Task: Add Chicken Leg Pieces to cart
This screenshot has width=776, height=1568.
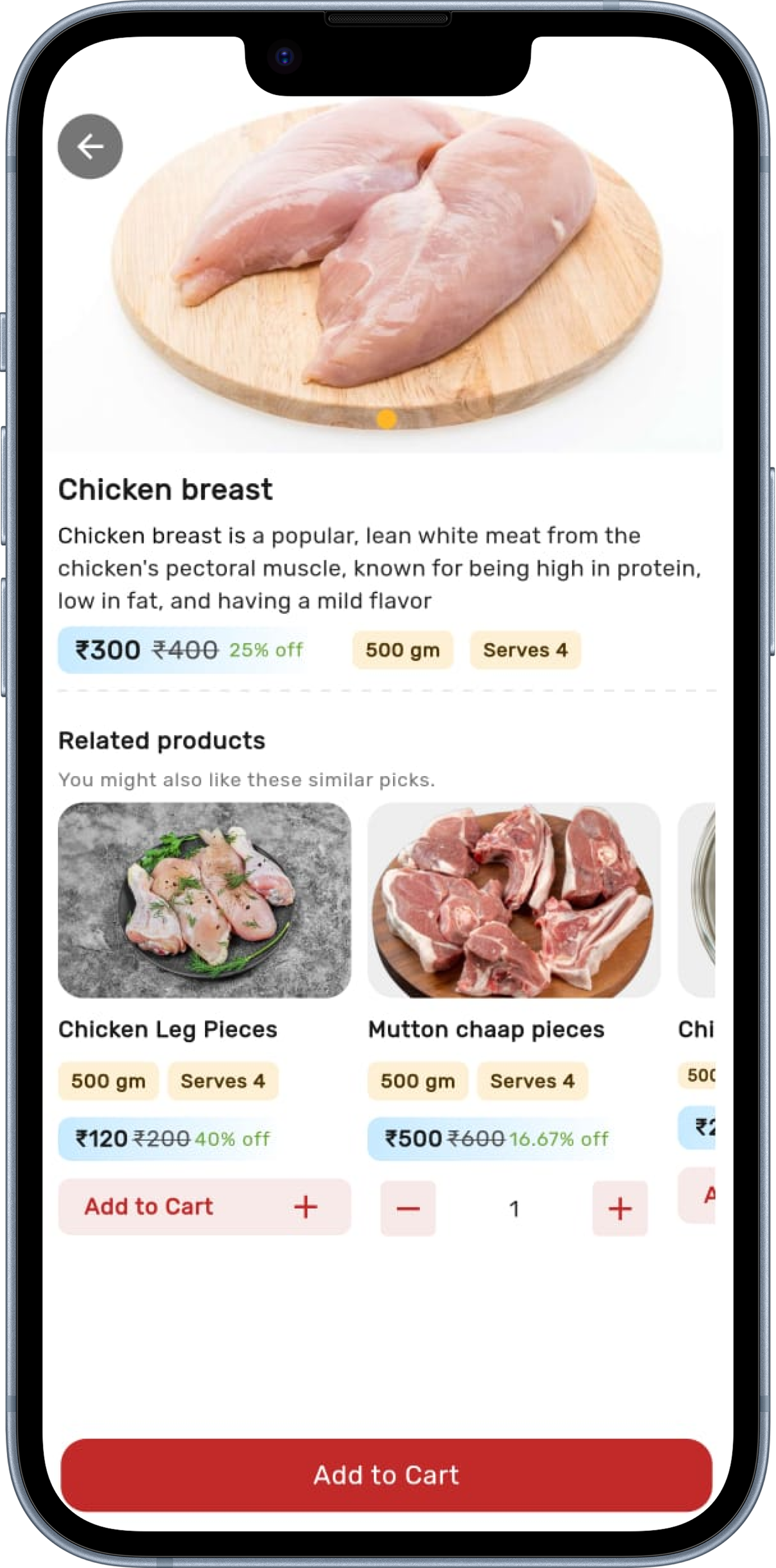Action: point(149,1206)
